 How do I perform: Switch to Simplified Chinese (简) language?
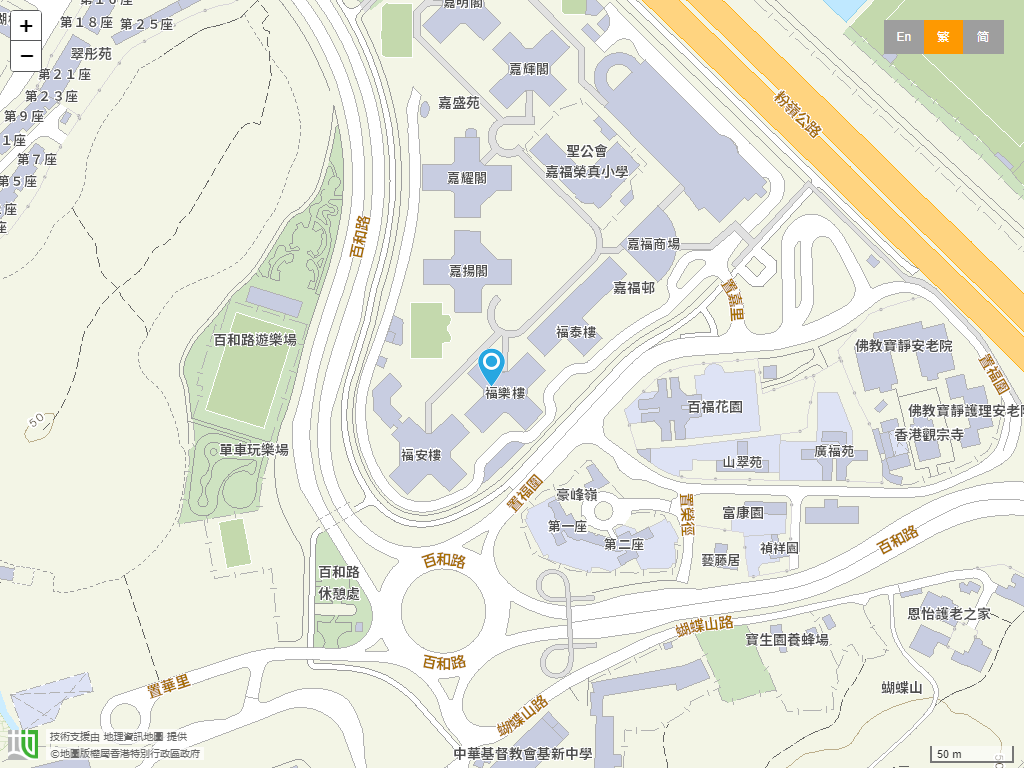pyautogui.click(x=983, y=37)
